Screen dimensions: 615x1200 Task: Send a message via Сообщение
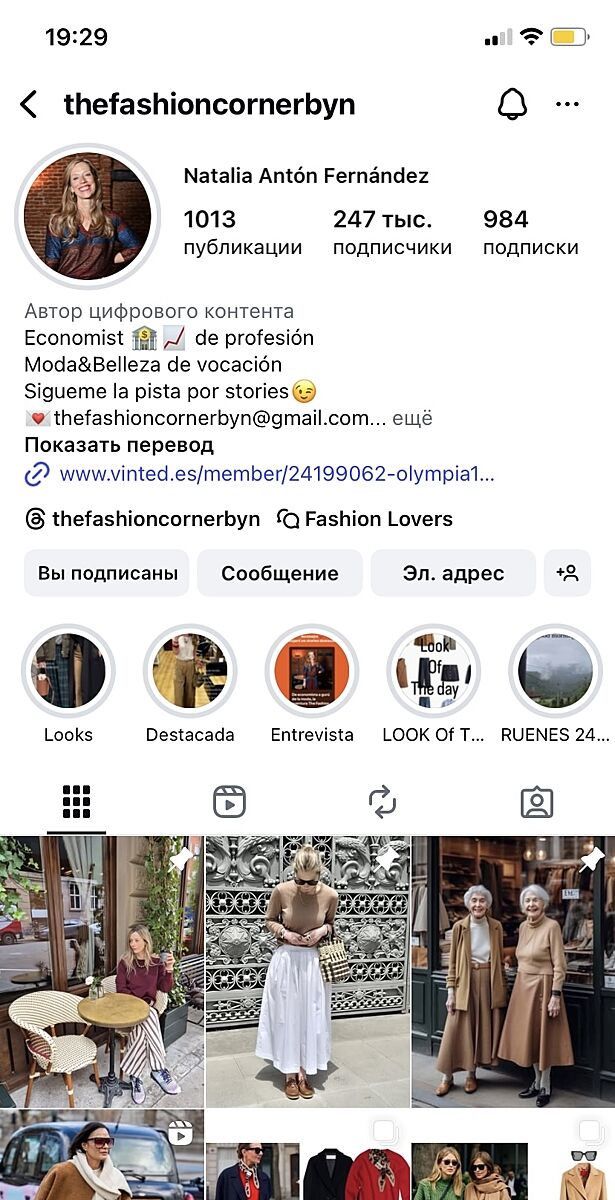(x=280, y=573)
